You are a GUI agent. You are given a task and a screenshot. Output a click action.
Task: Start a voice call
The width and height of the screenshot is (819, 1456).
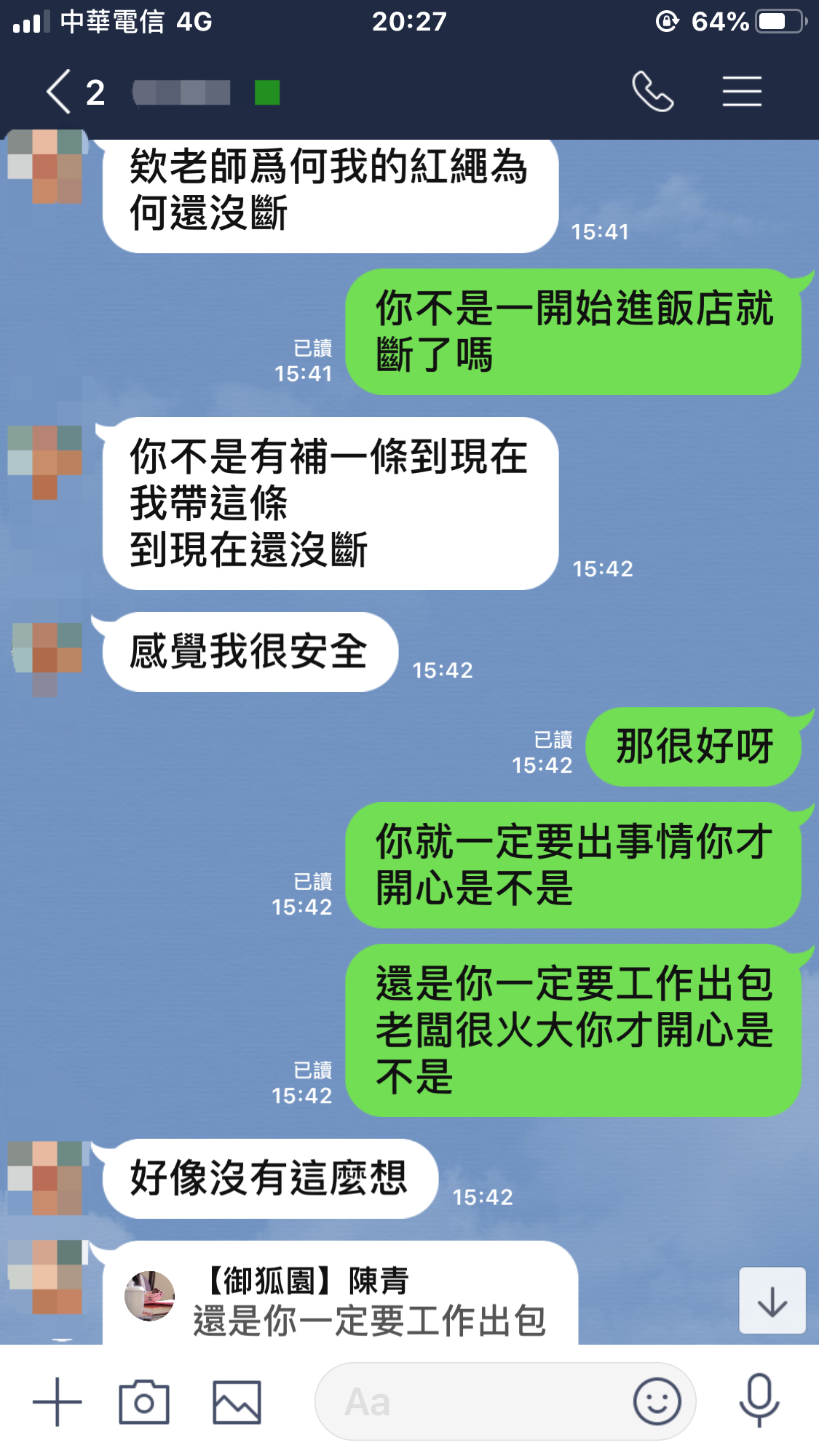coord(652,92)
